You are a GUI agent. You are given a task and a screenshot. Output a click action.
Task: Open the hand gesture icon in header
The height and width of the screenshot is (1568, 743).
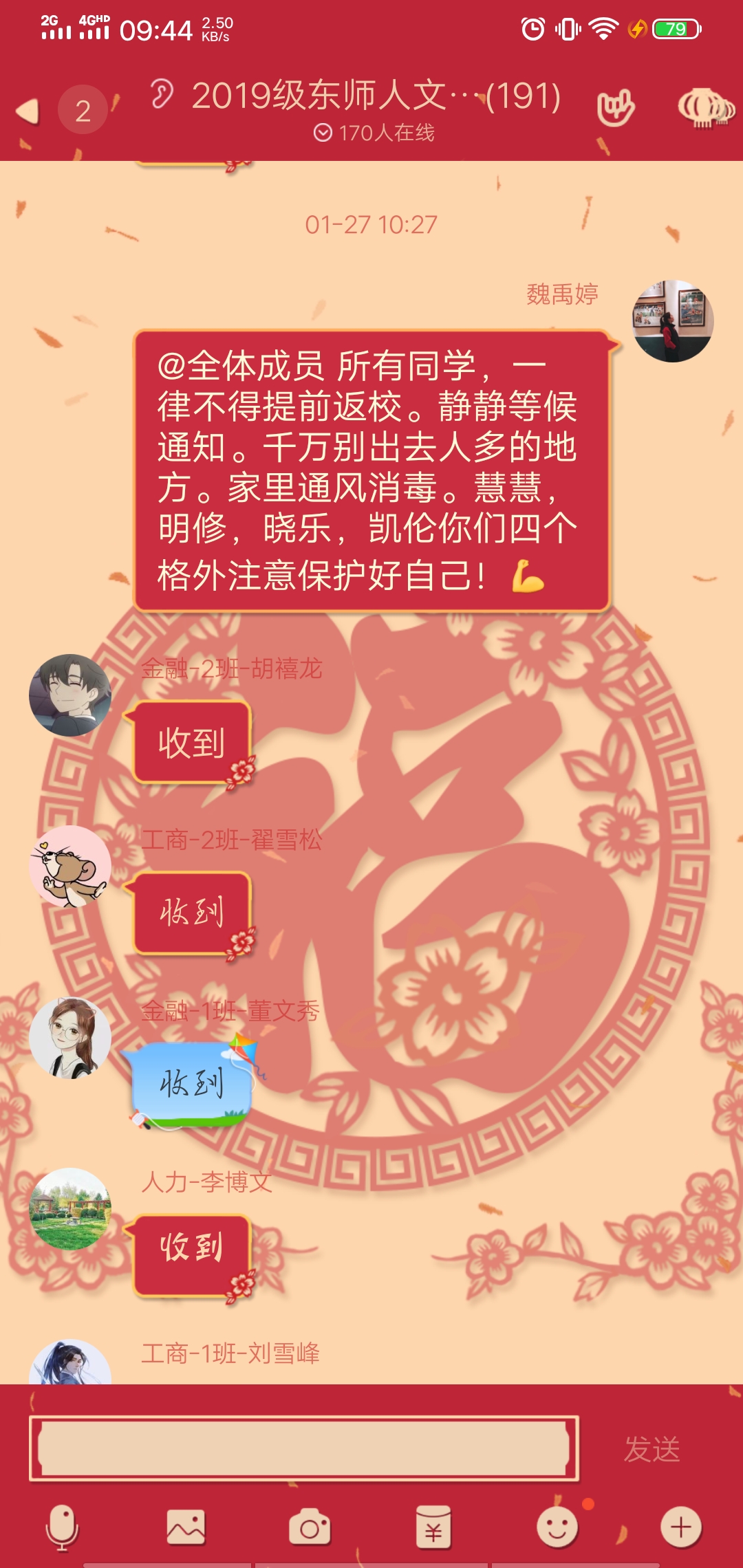click(615, 109)
